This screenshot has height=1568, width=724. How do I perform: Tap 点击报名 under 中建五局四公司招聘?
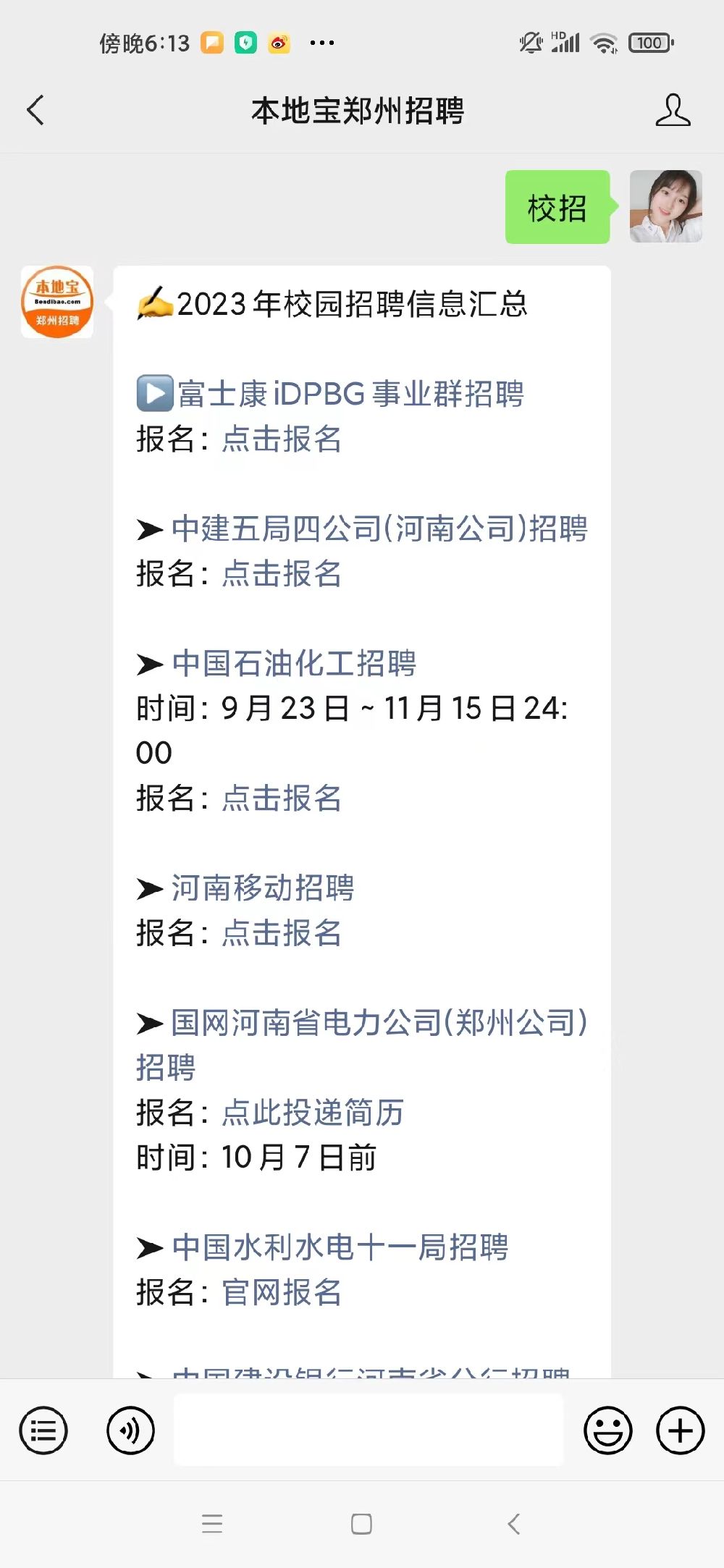click(282, 573)
